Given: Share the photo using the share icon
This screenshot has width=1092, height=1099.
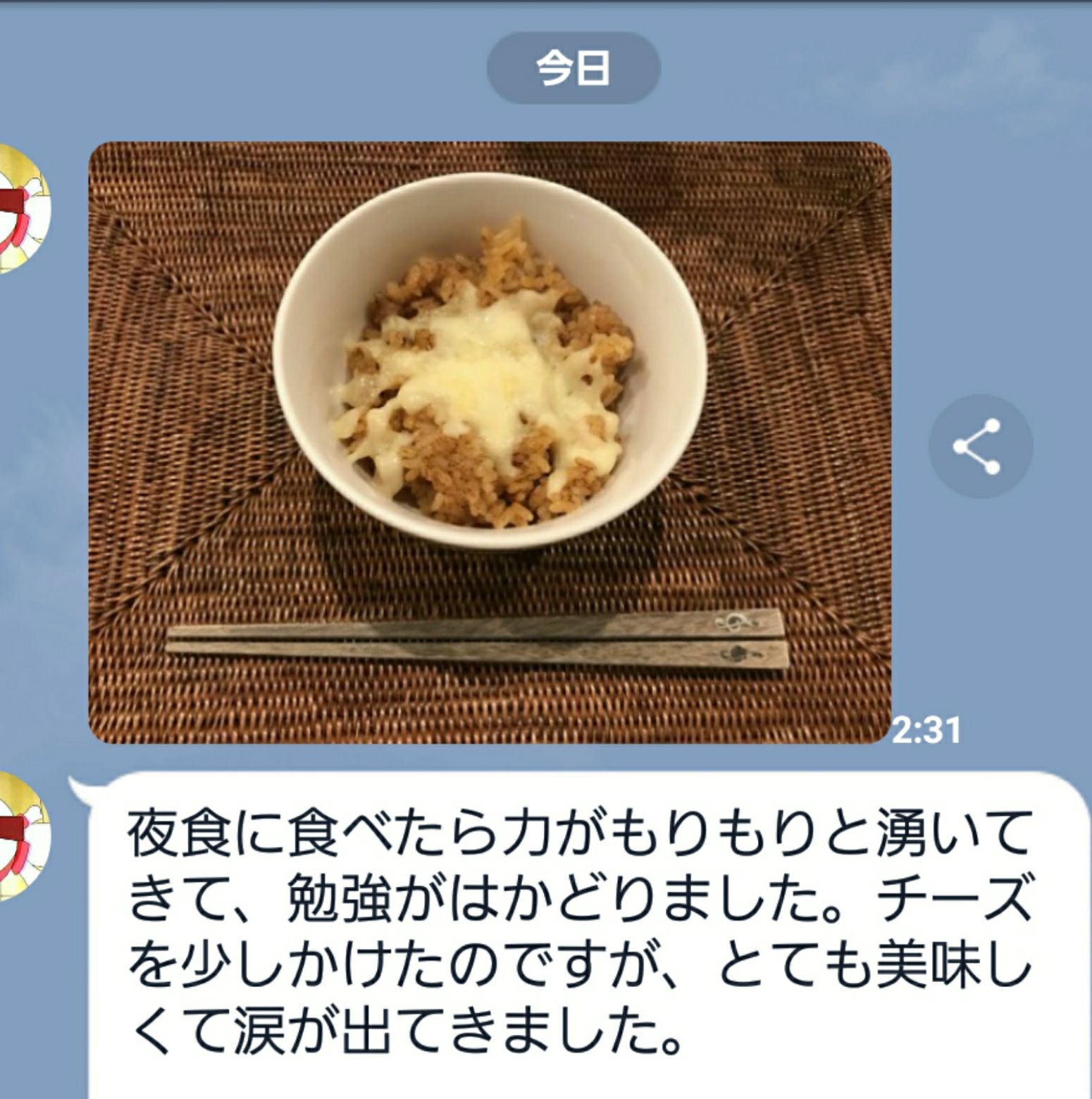Looking at the screenshot, I should (980, 447).
